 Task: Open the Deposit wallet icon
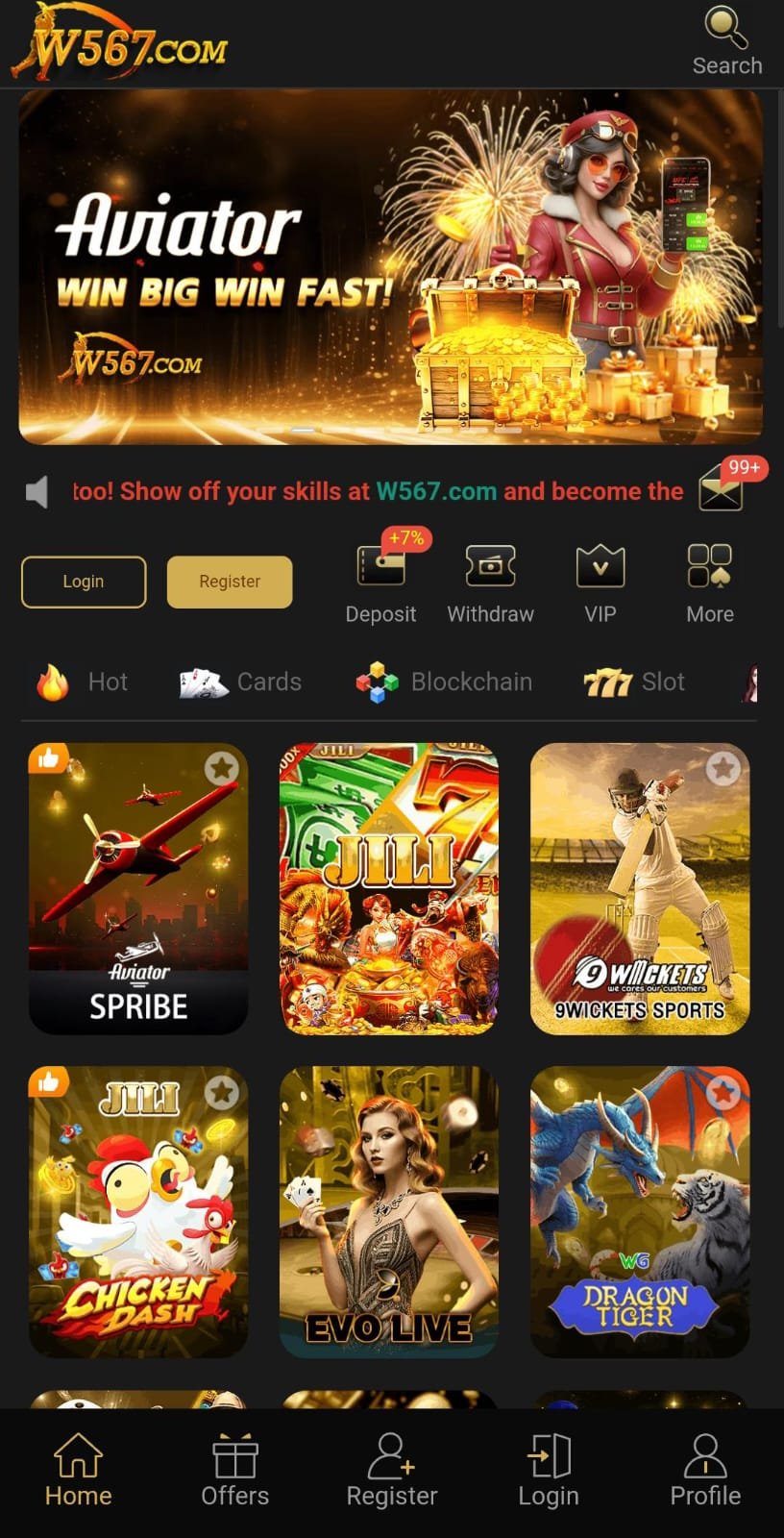[380, 567]
